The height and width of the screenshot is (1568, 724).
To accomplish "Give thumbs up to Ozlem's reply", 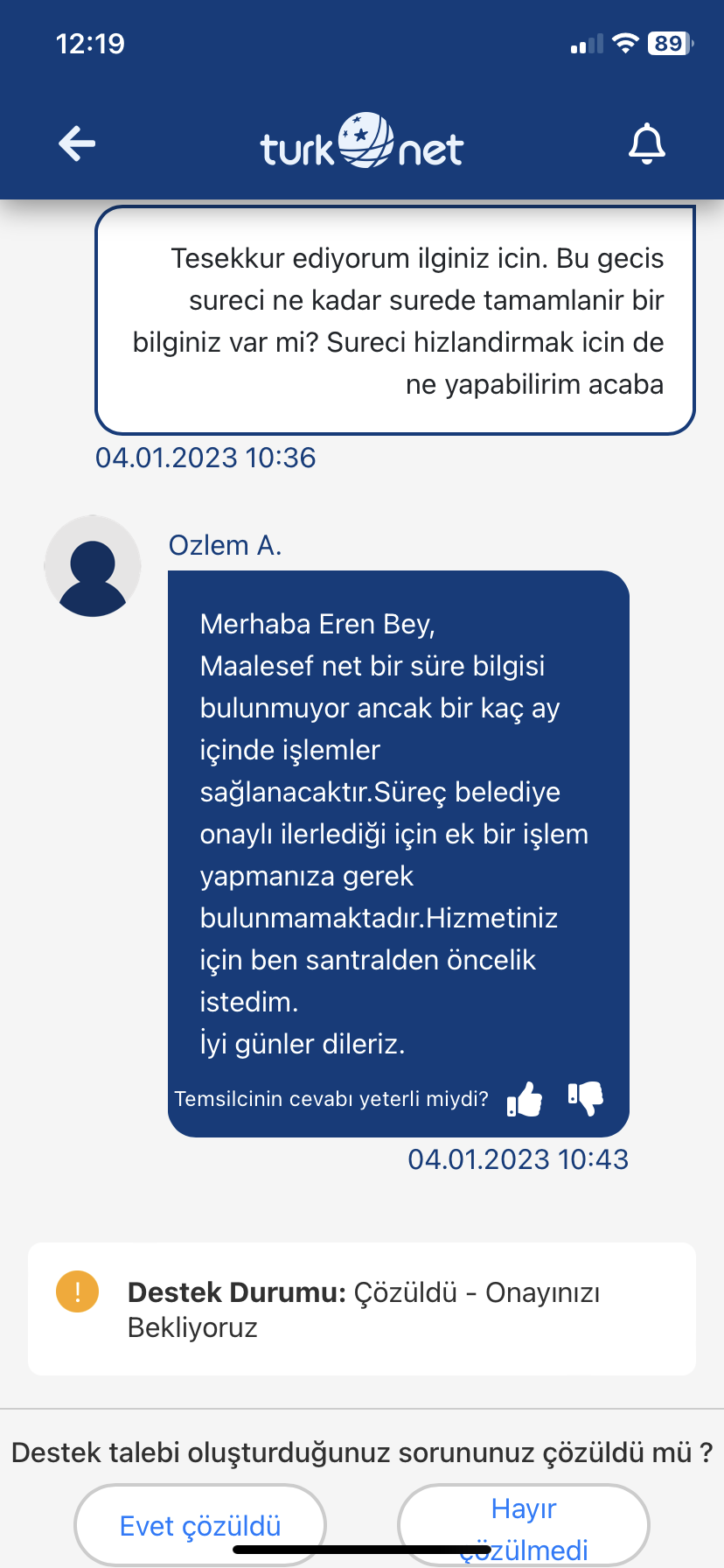I will 525,1099.
